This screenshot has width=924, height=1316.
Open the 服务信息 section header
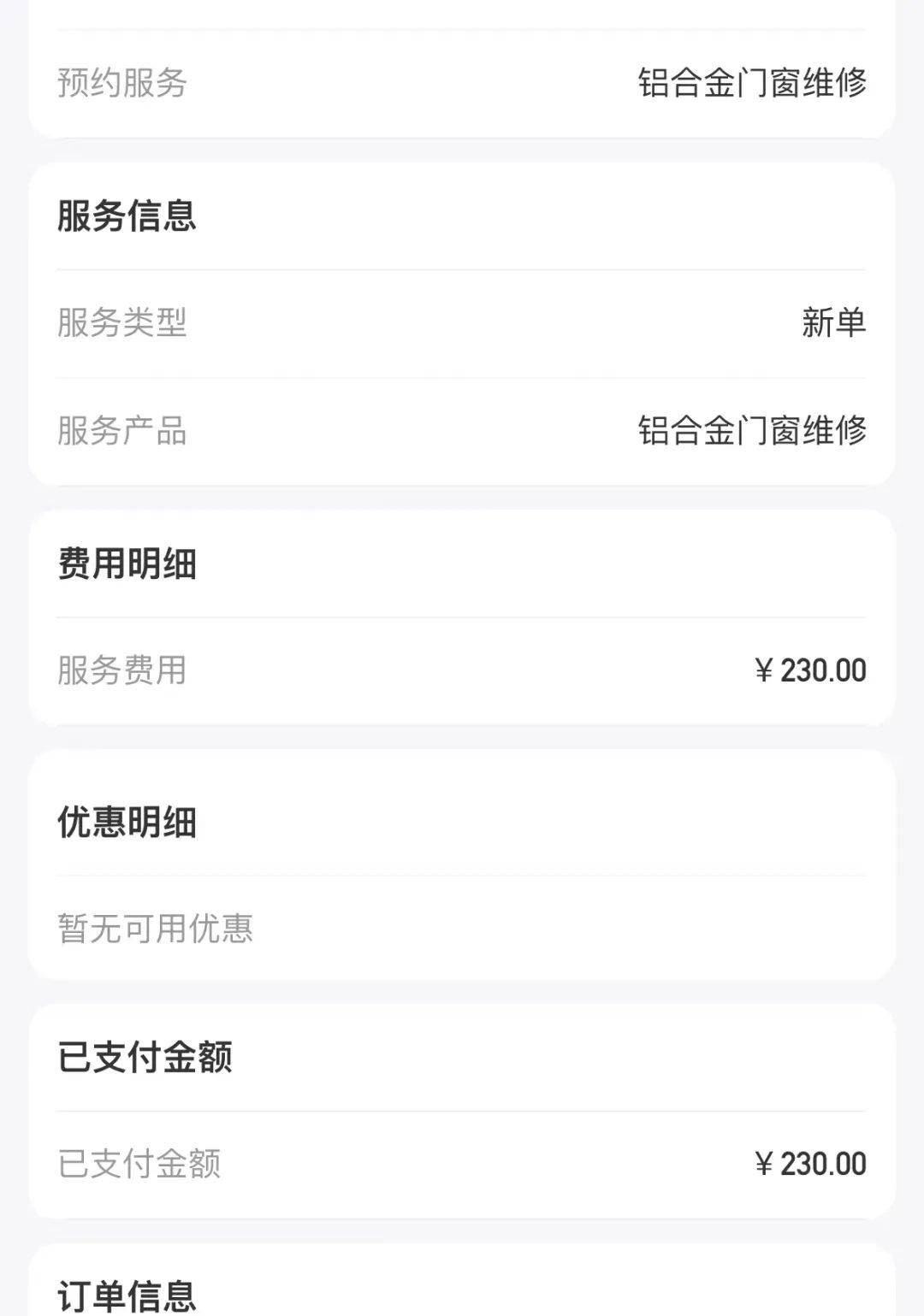click(x=126, y=216)
